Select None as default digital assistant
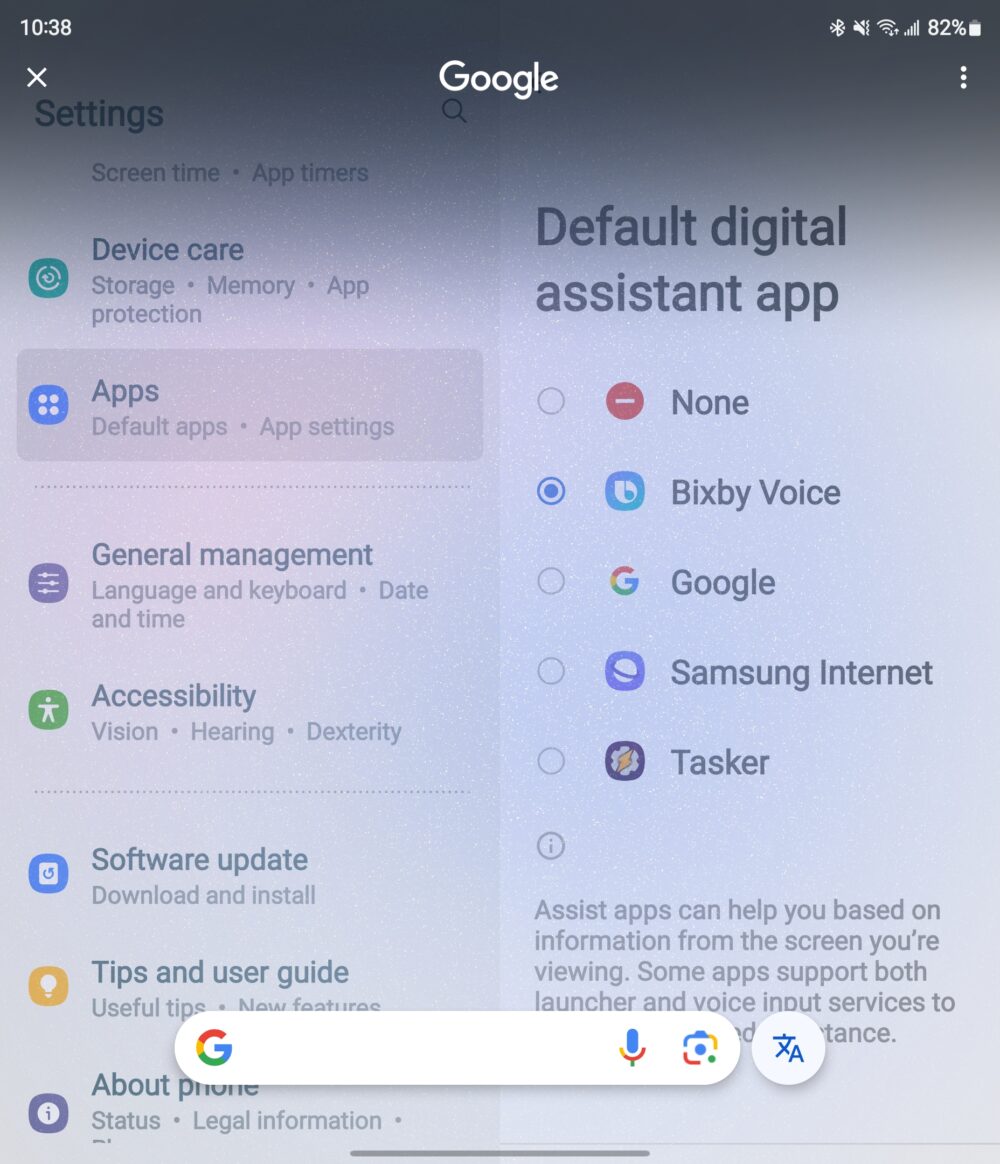 (x=551, y=401)
